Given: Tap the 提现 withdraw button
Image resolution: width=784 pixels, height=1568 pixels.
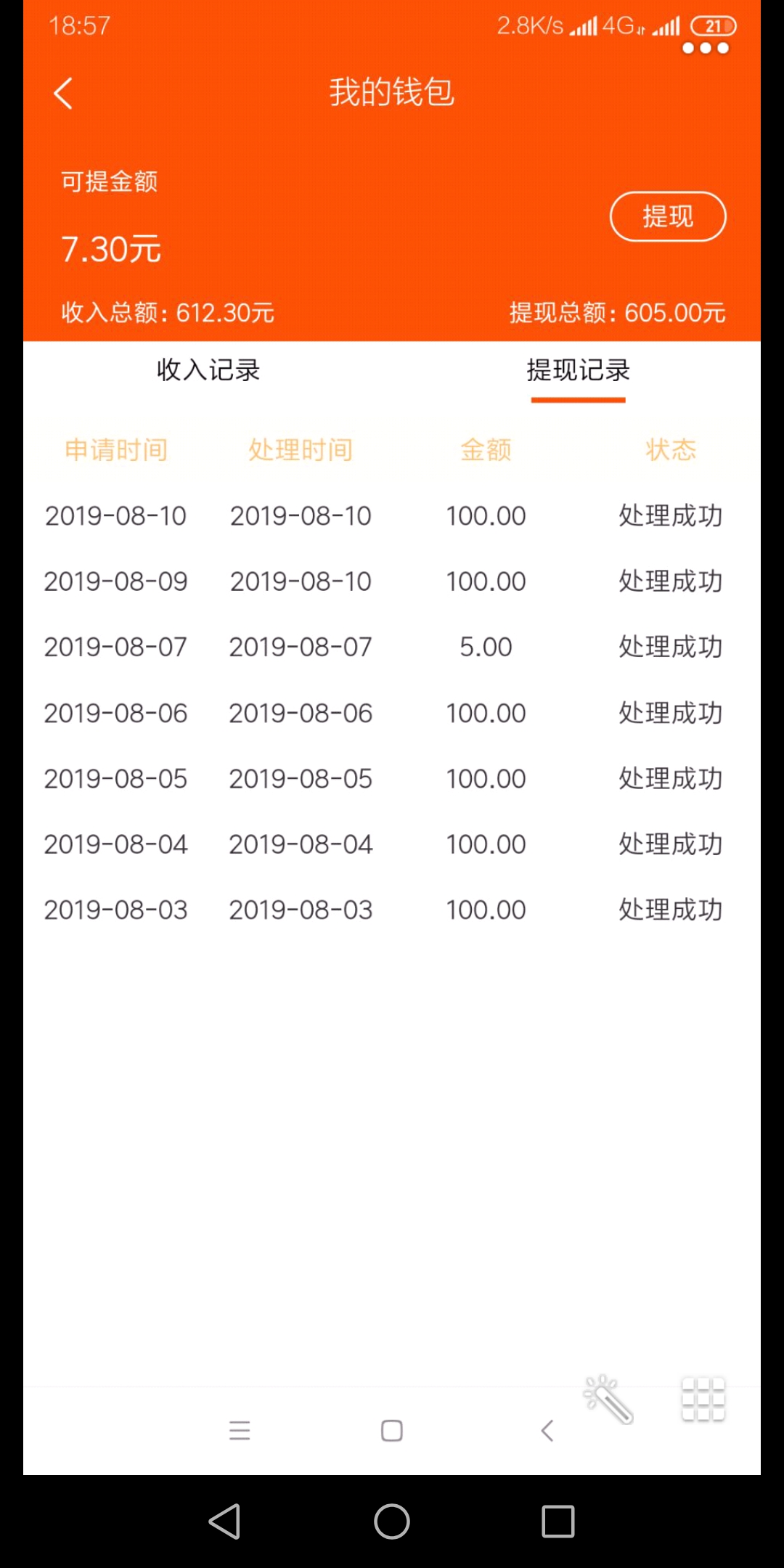Looking at the screenshot, I should point(668,216).
